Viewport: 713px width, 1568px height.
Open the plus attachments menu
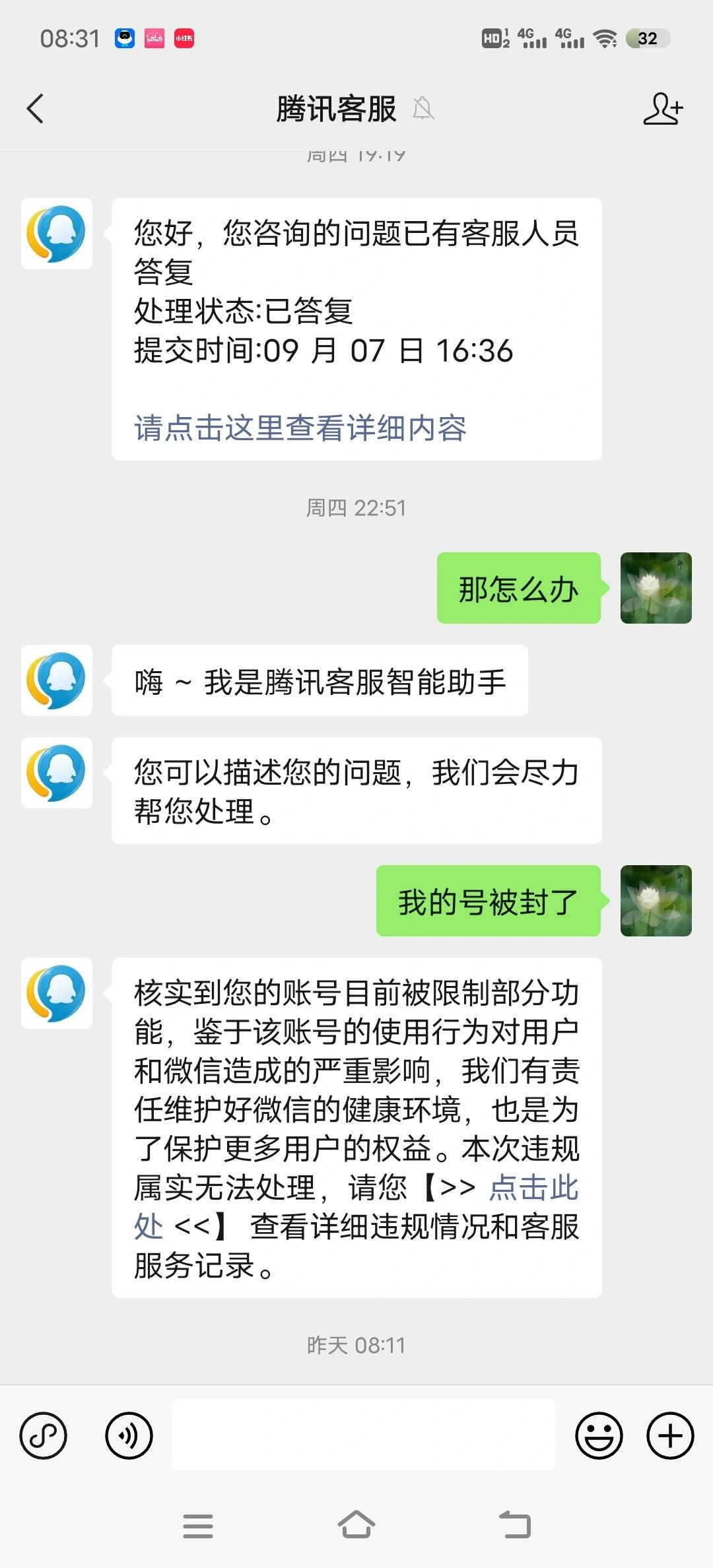click(x=669, y=1435)
